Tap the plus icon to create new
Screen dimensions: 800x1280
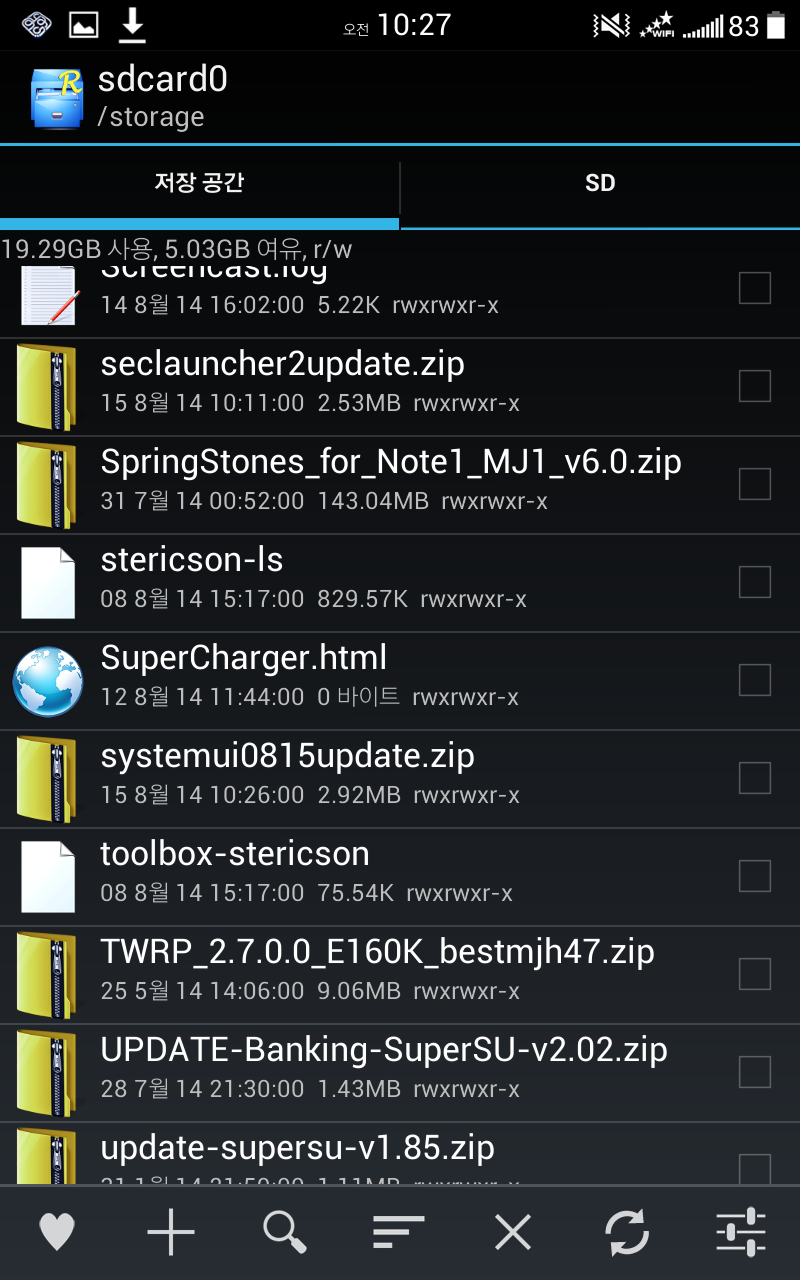(171, 1233)
